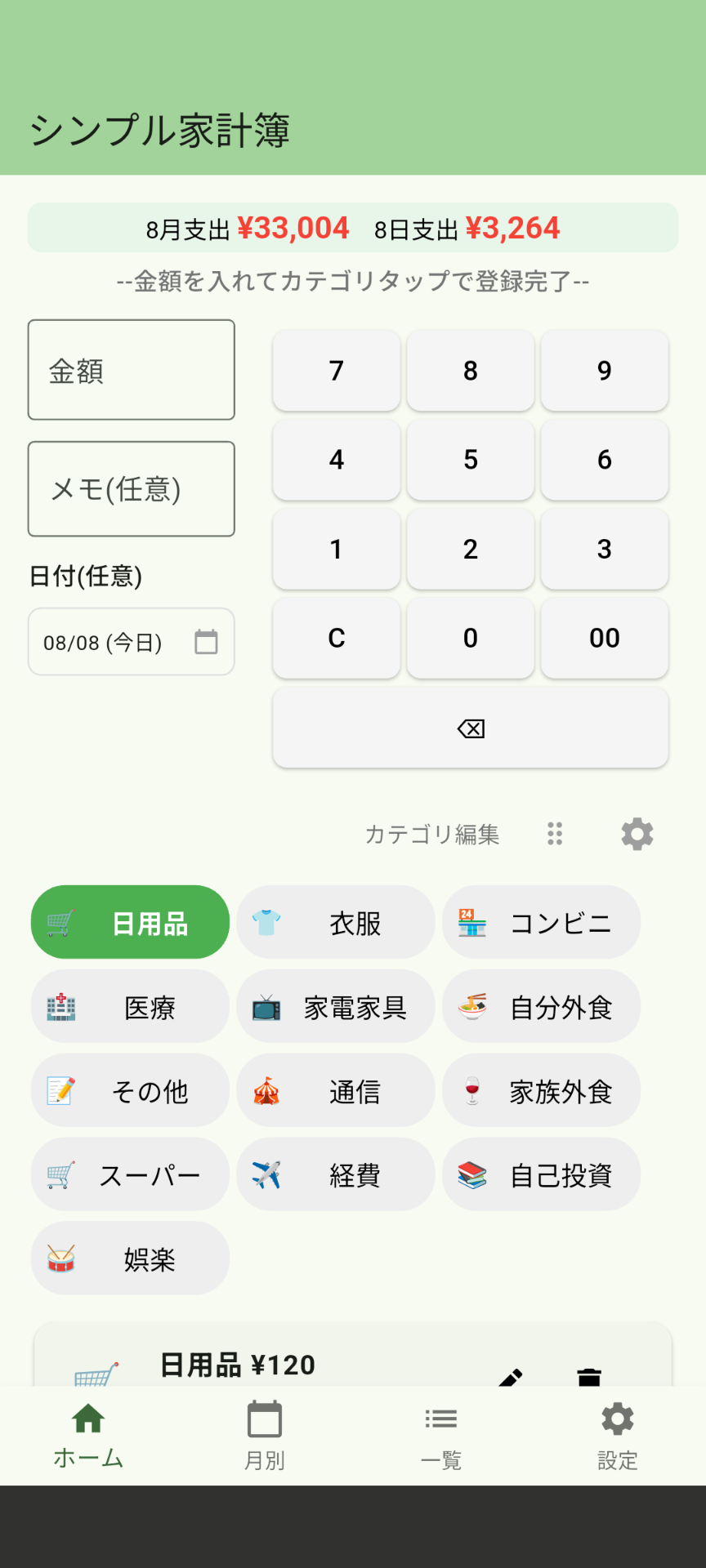706x1568 pixels.
Task: Clear the amount with the C key
Action: [337, 638]
